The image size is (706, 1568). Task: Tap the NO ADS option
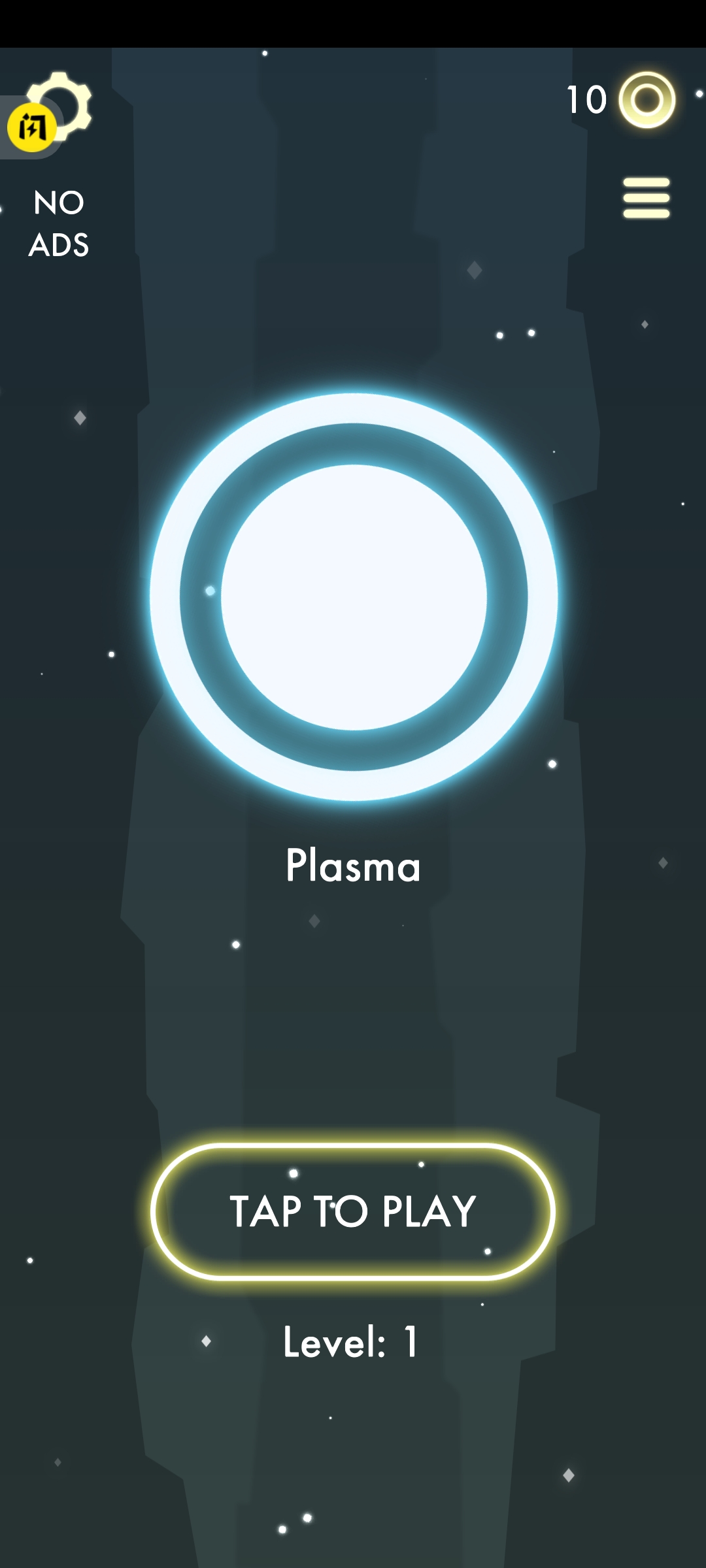pyautogui.click(x=59, y=223)
